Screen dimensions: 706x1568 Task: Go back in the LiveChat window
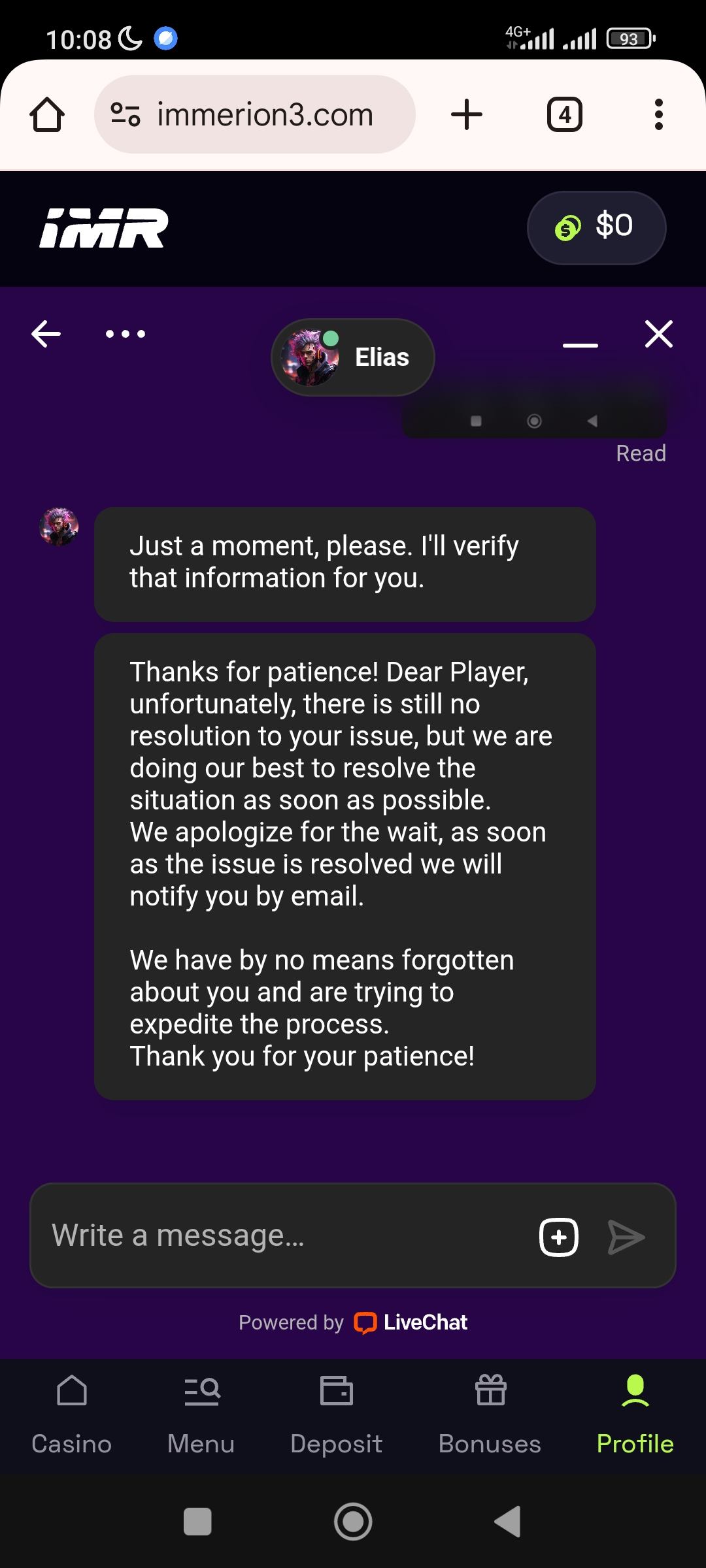coord(46,334)
